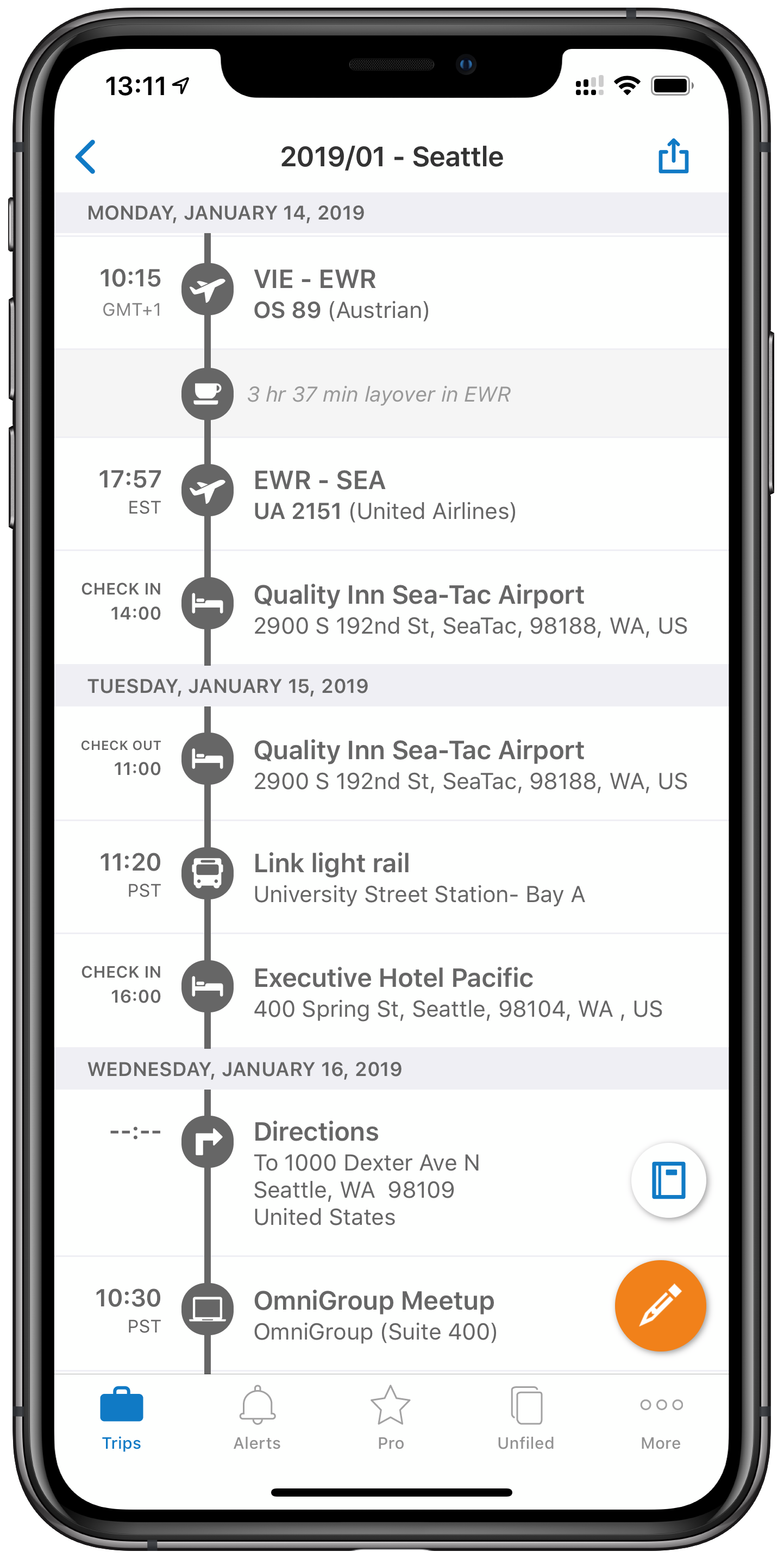This screenshot has height=1558, width=784.
Task: Switch to the Pro tab
Action: 391,1417
